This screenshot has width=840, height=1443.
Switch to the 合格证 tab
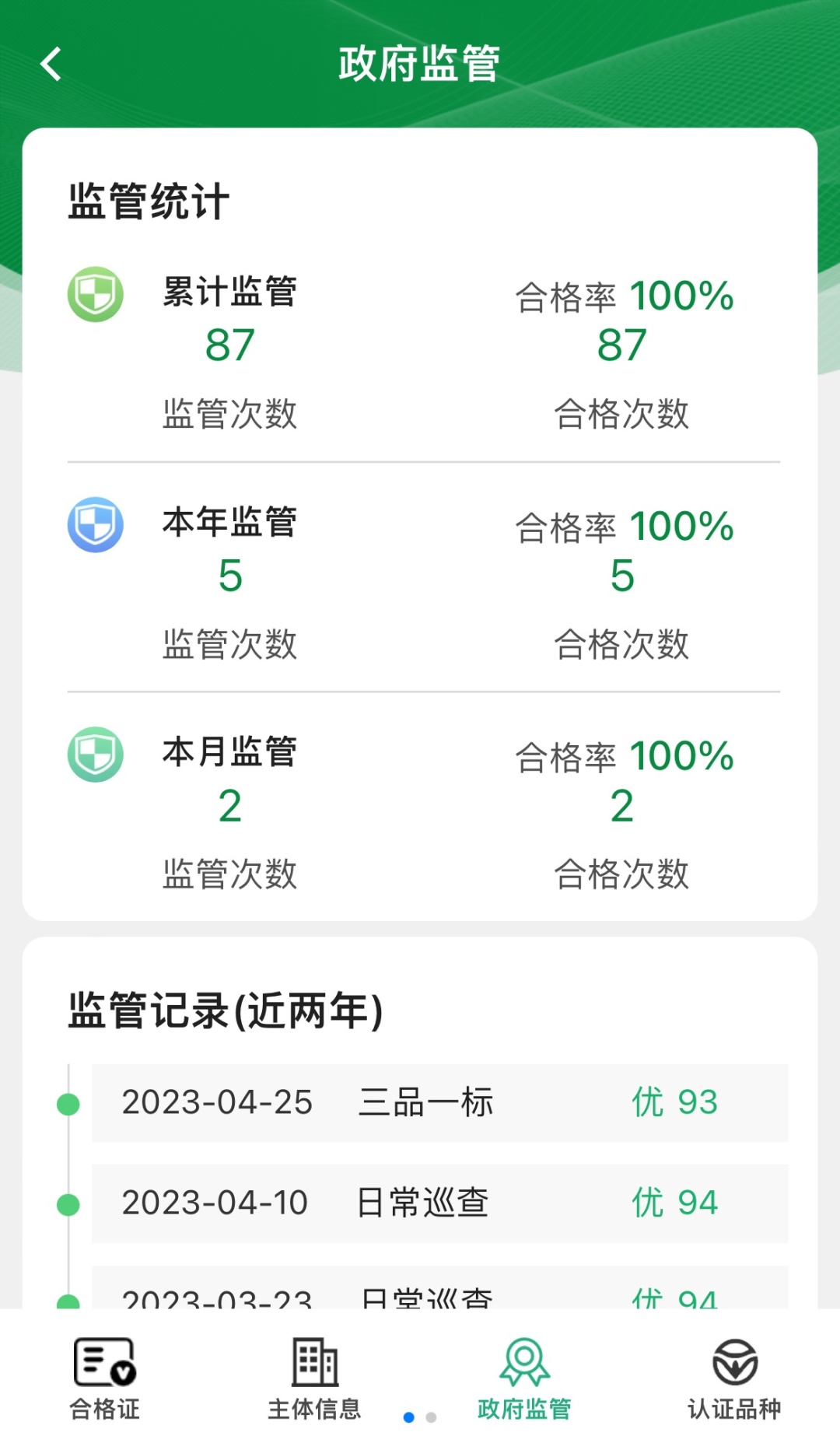105,1377
